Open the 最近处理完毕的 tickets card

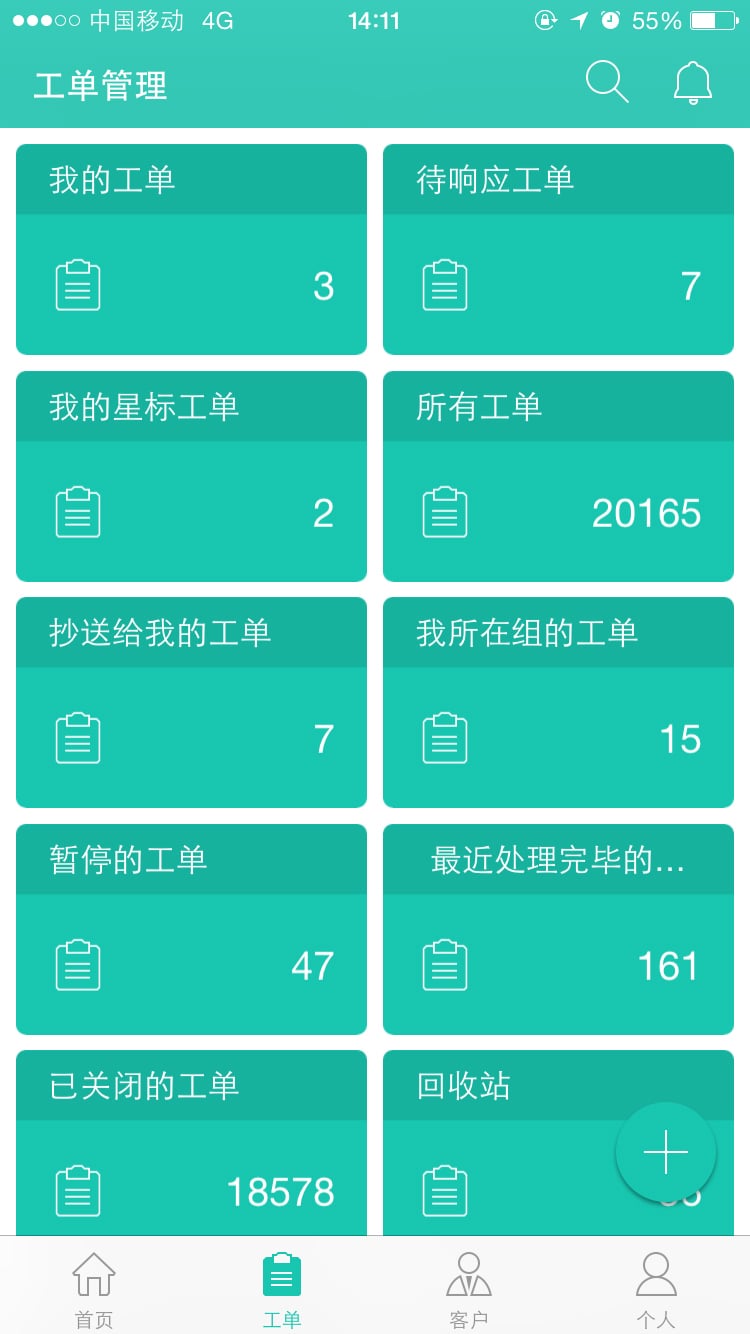(558, 929)
